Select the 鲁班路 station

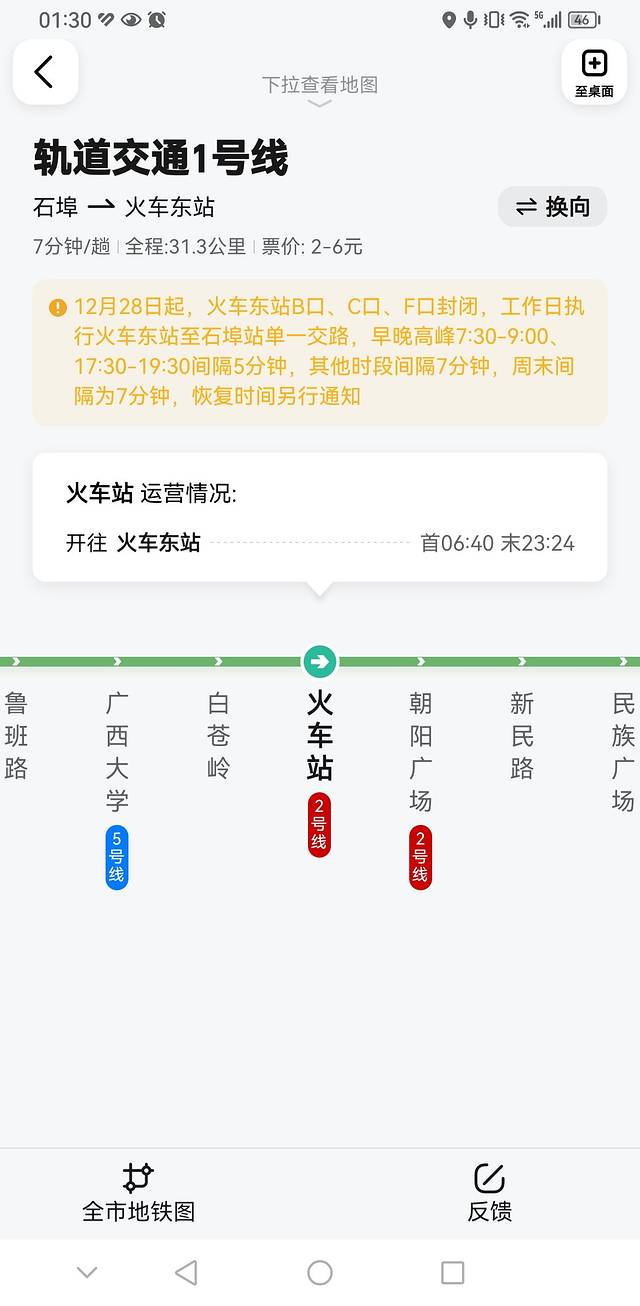pyautogui.click(x=16, y=735)
